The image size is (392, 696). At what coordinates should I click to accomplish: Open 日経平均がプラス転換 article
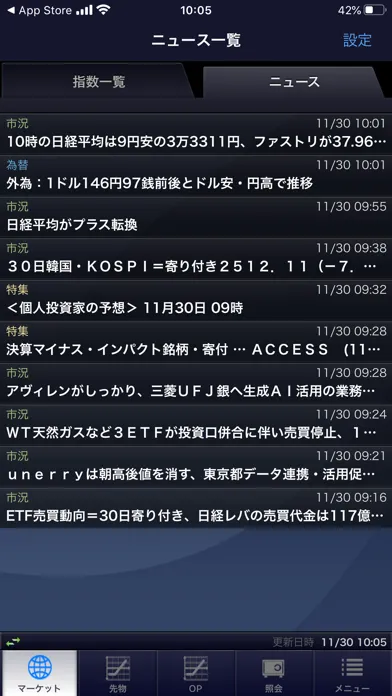click(x=196, y=217)
